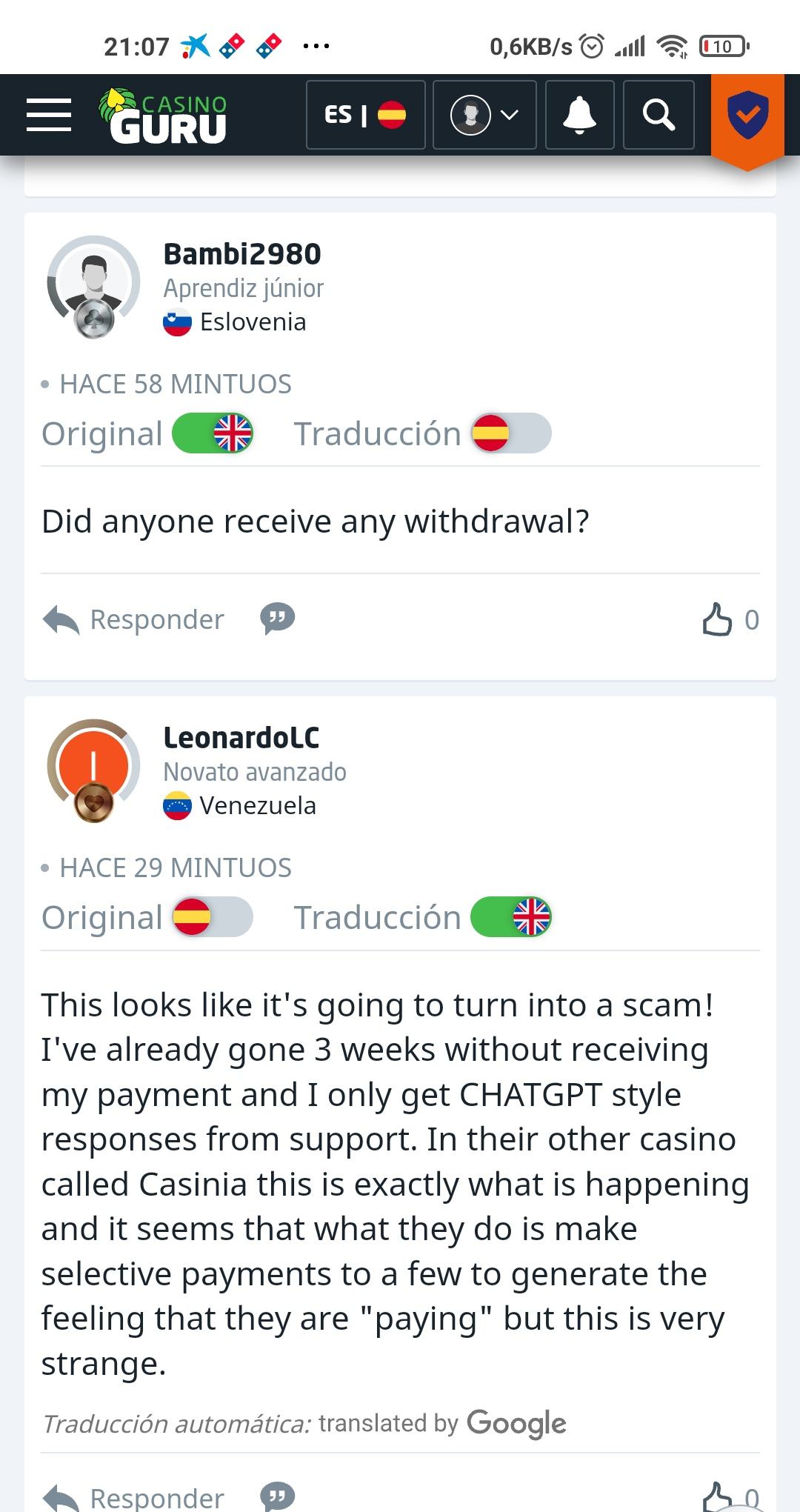
Task: Open the notifications bell
Action: pos(579,115)
